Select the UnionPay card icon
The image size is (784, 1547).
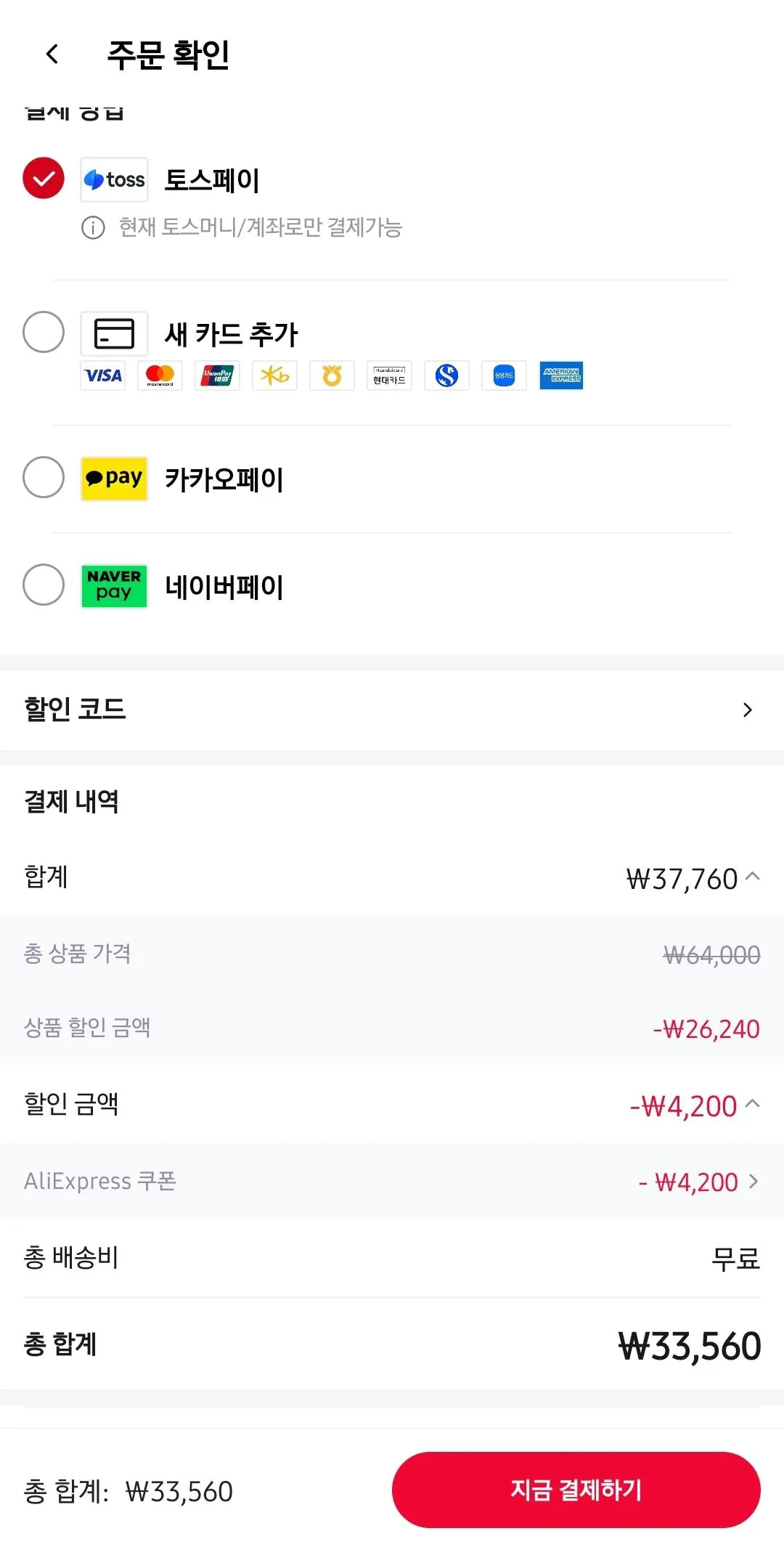[217, 375]
